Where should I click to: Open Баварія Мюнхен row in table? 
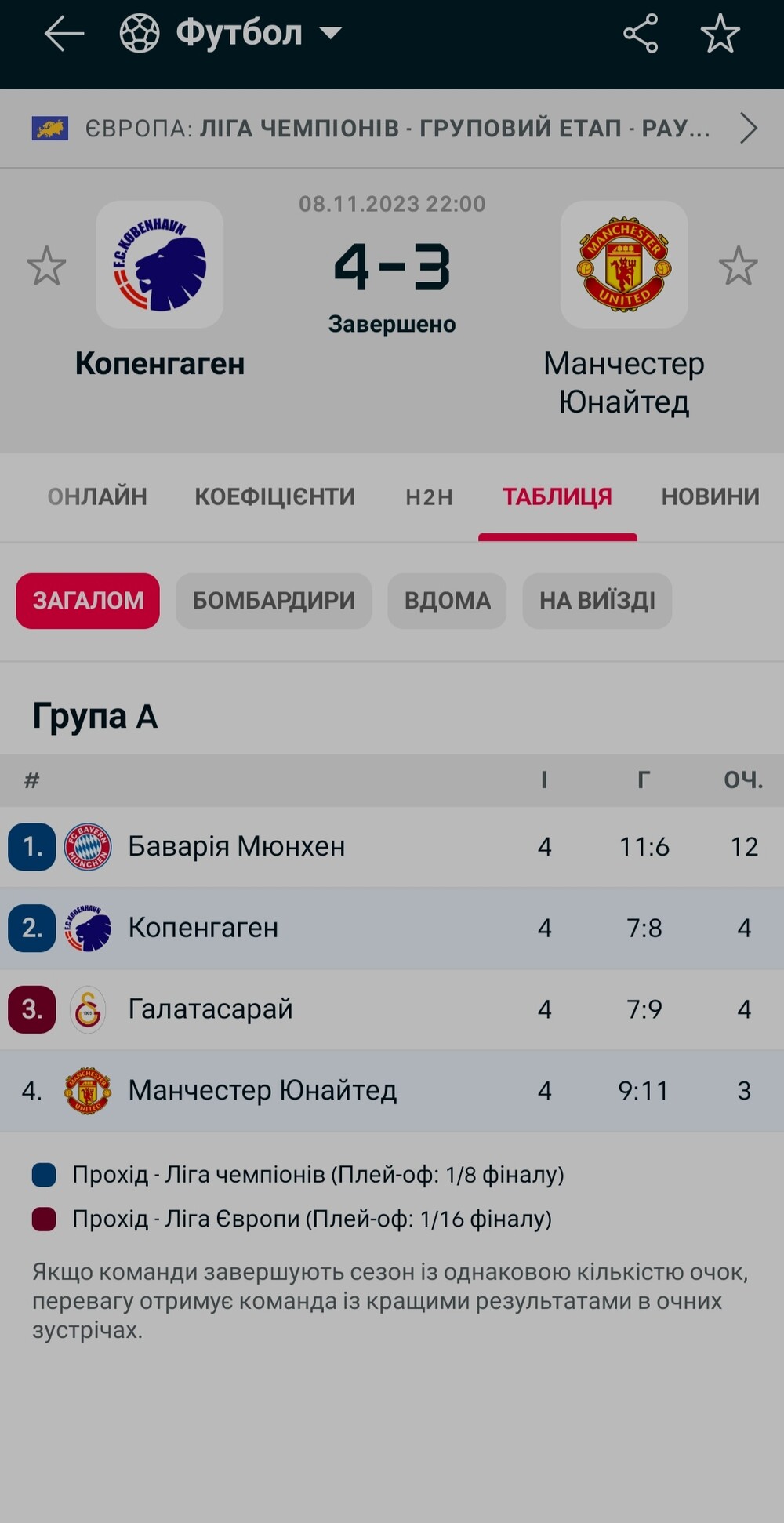tap(392, 847)
